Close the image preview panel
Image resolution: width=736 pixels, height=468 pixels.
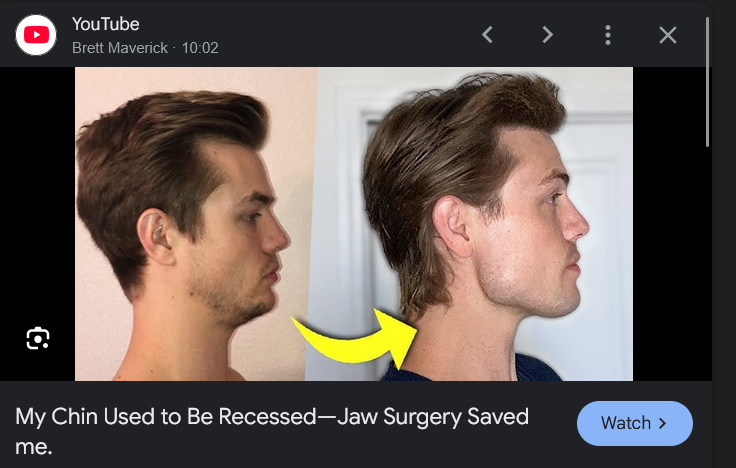(668, 35)
